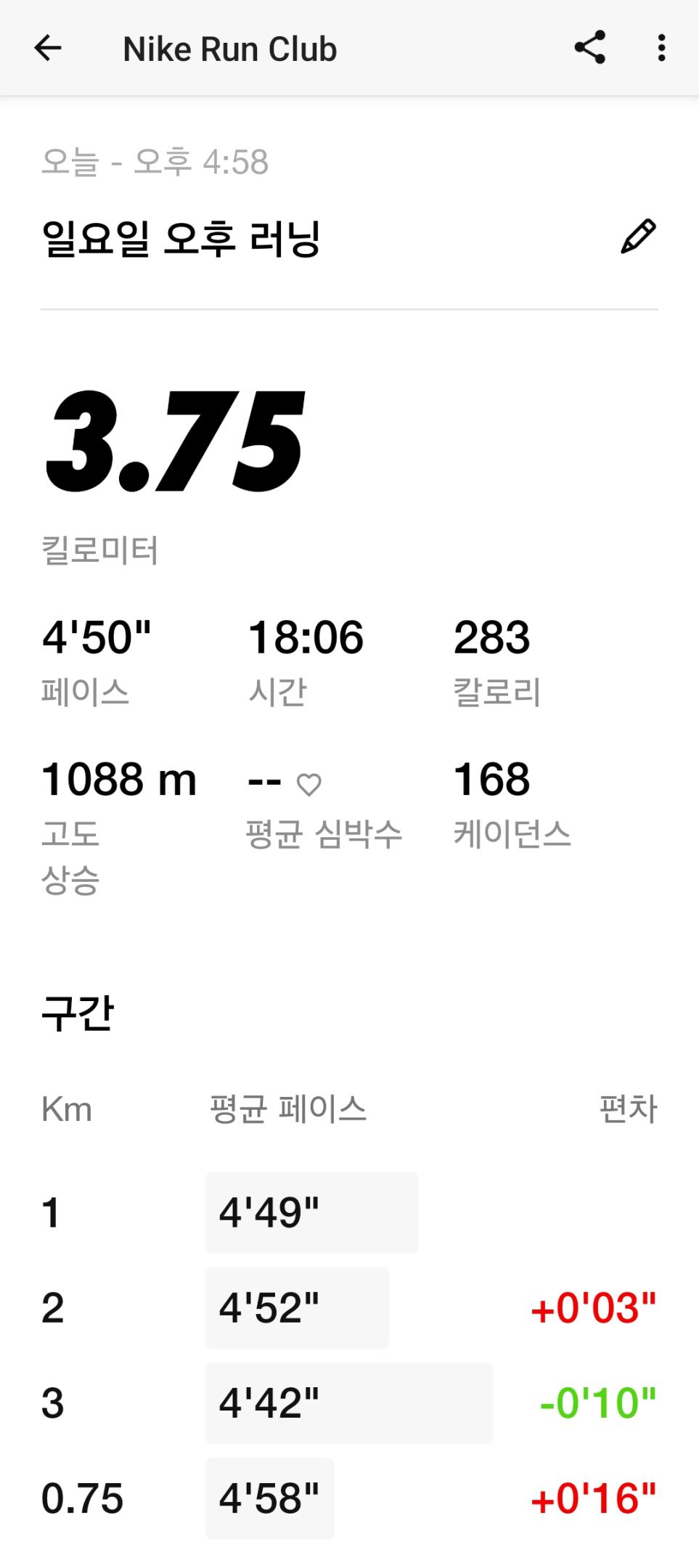699x1568 pixels.
Task: Tap the 4'50" pace statistic
Action: coord(96,639)
